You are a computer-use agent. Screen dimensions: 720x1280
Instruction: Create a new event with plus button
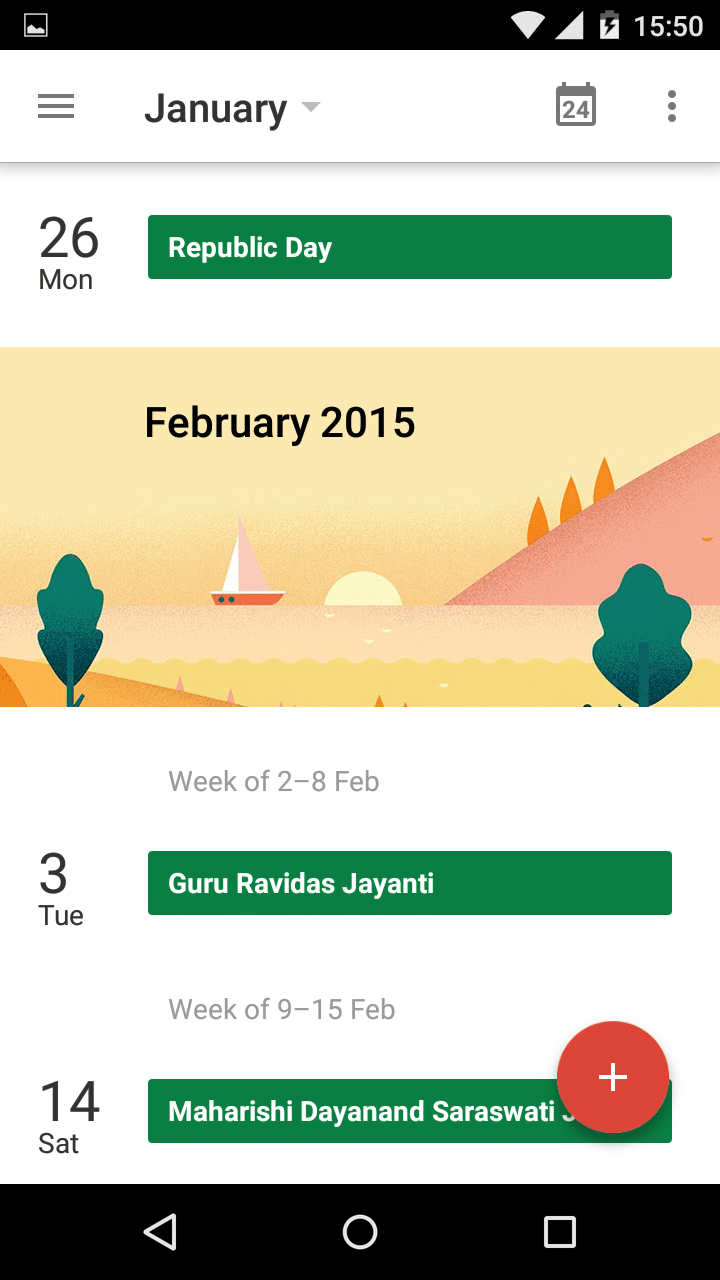(612, 1077)
